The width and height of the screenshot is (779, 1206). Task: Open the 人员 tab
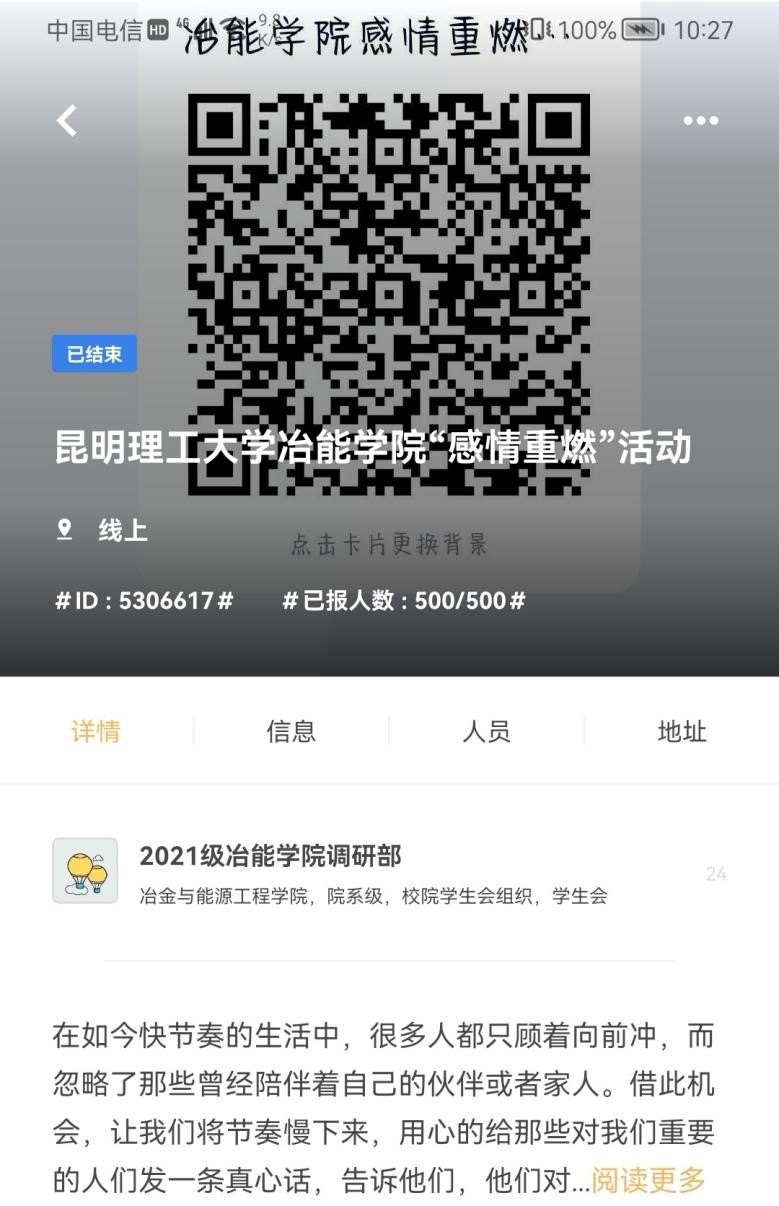pyautogui.click(x=487, y=732)
